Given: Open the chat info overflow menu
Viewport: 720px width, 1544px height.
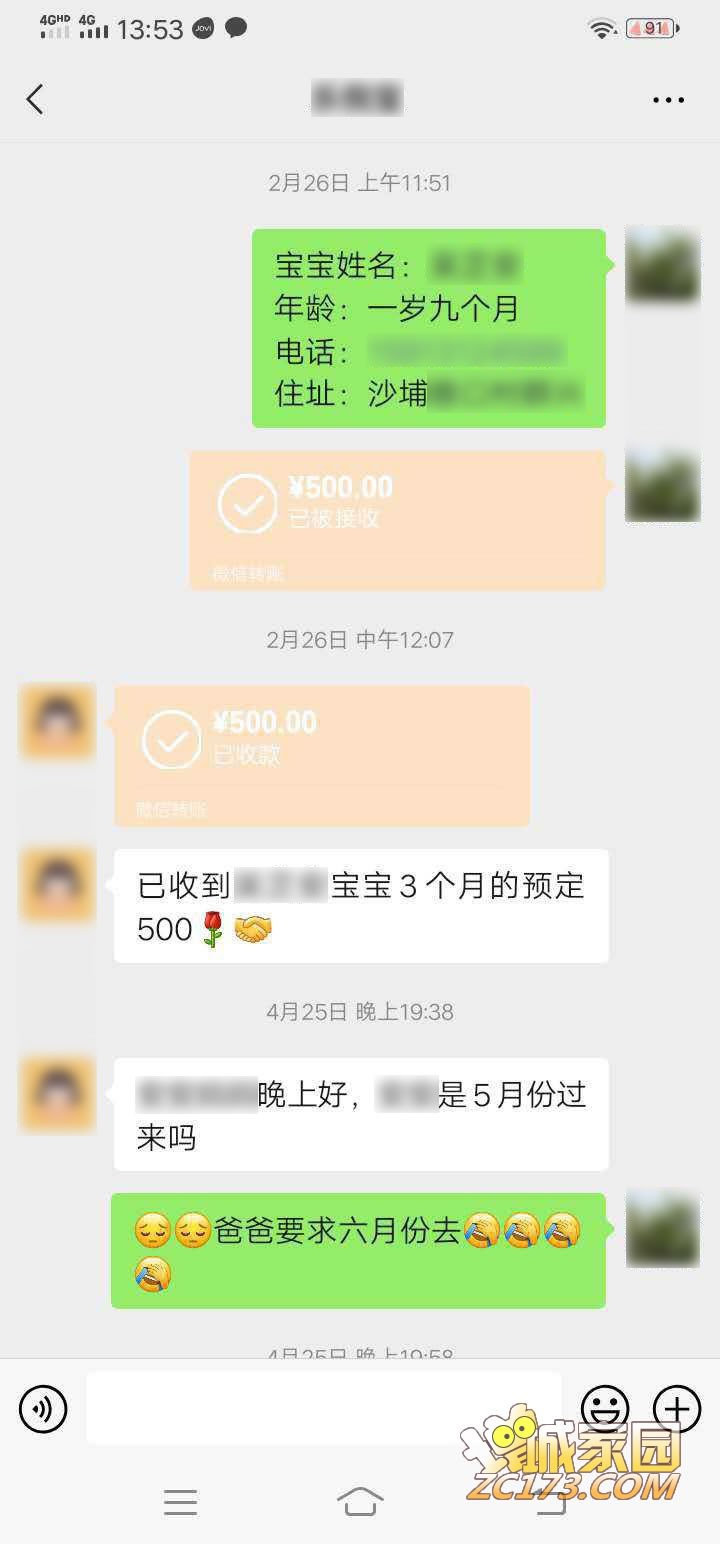Looking at the screenshot, I should 668,99.
